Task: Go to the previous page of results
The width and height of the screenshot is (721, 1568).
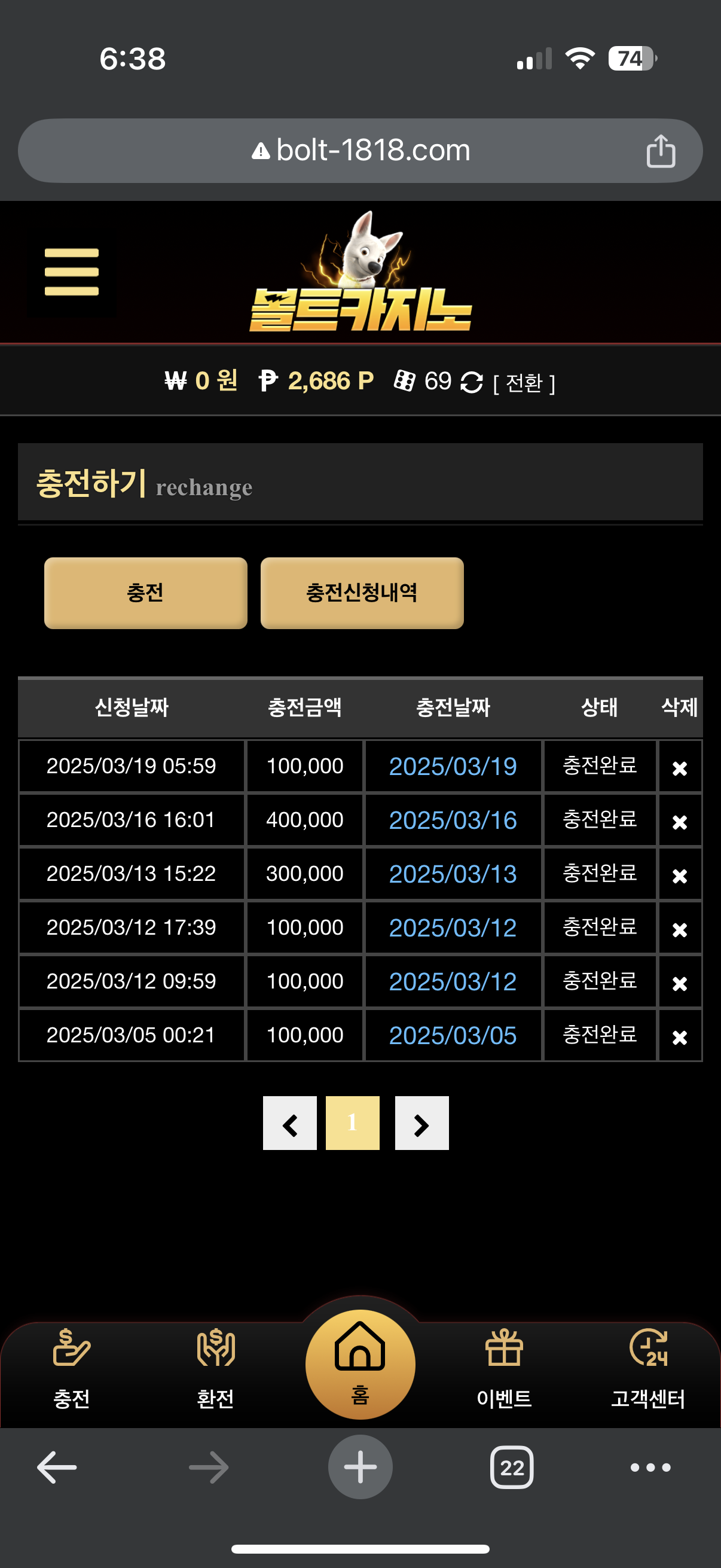Action: pos(289,1123)
